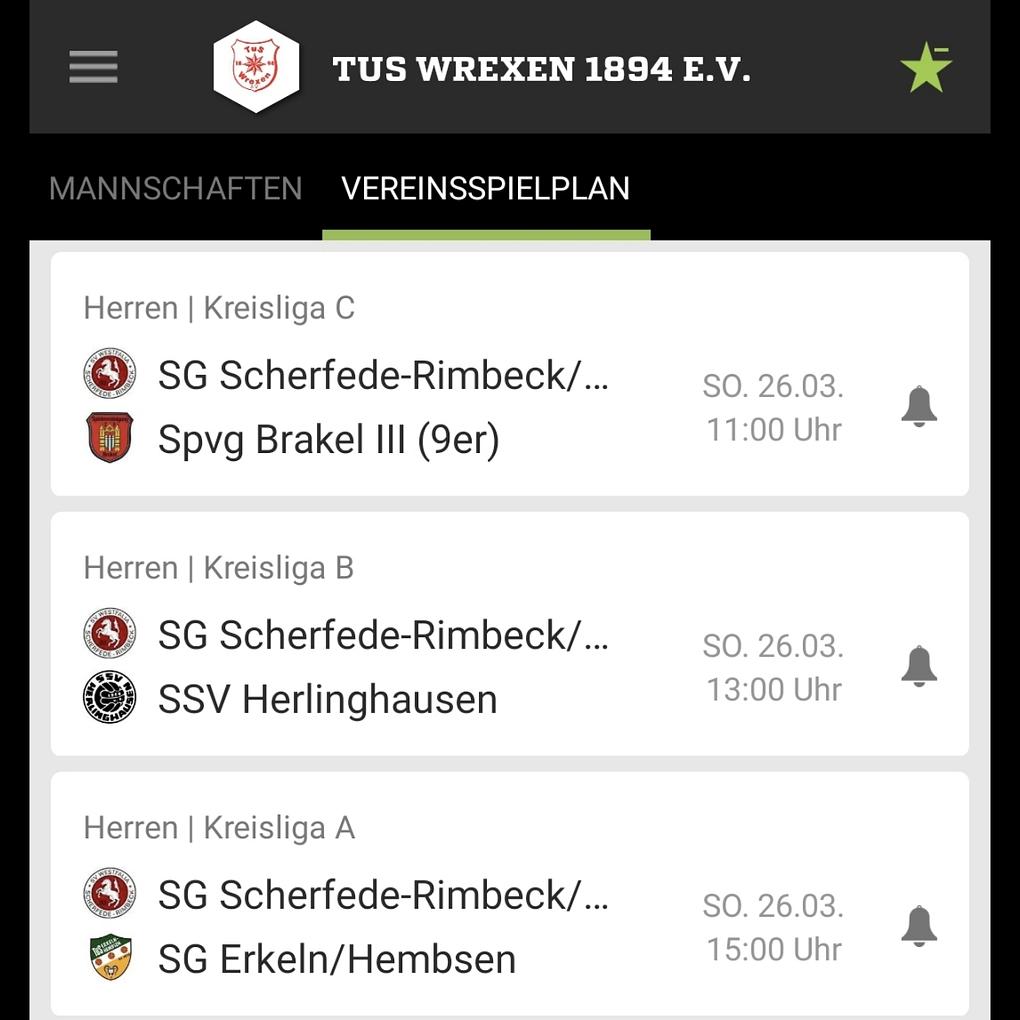
Task: Switch to the Mannschaften tab
Action: [x=175, y=189]
